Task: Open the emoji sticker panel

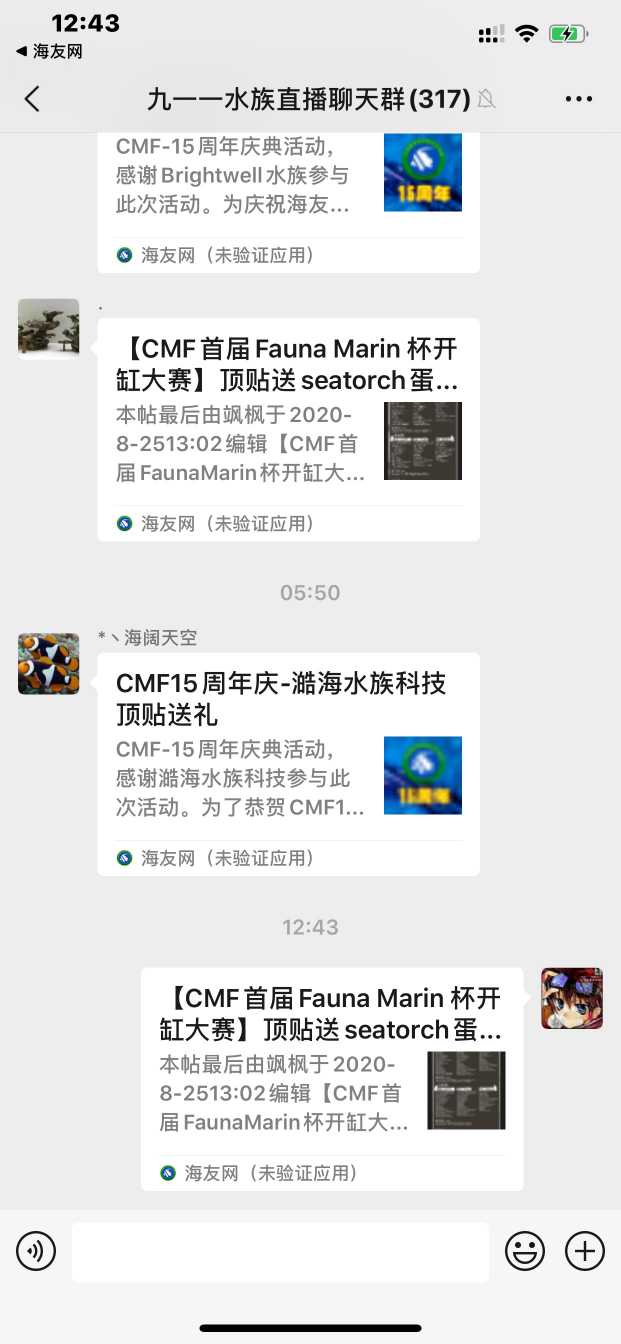Action: [x=525, y=1251]
